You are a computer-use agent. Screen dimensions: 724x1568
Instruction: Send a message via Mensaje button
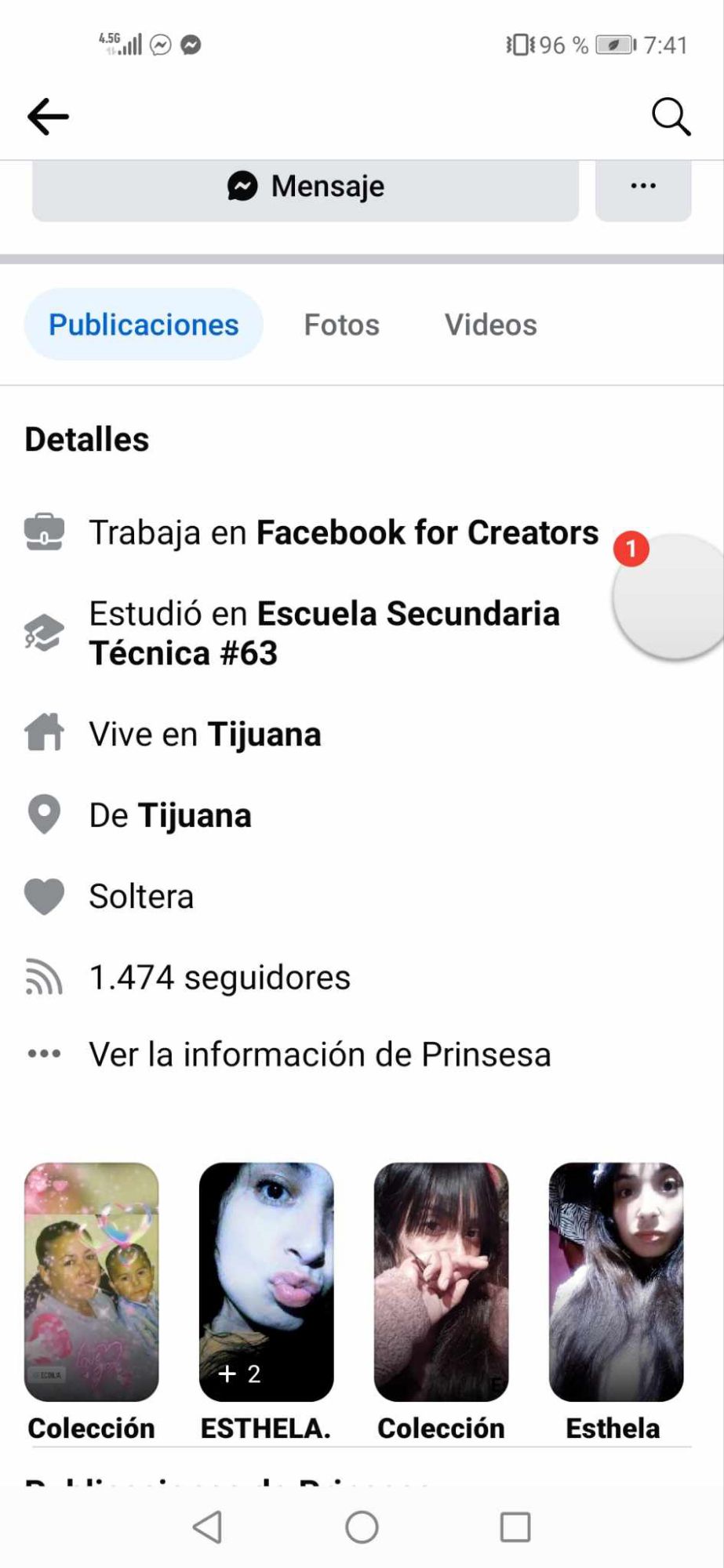pos(306,187)
